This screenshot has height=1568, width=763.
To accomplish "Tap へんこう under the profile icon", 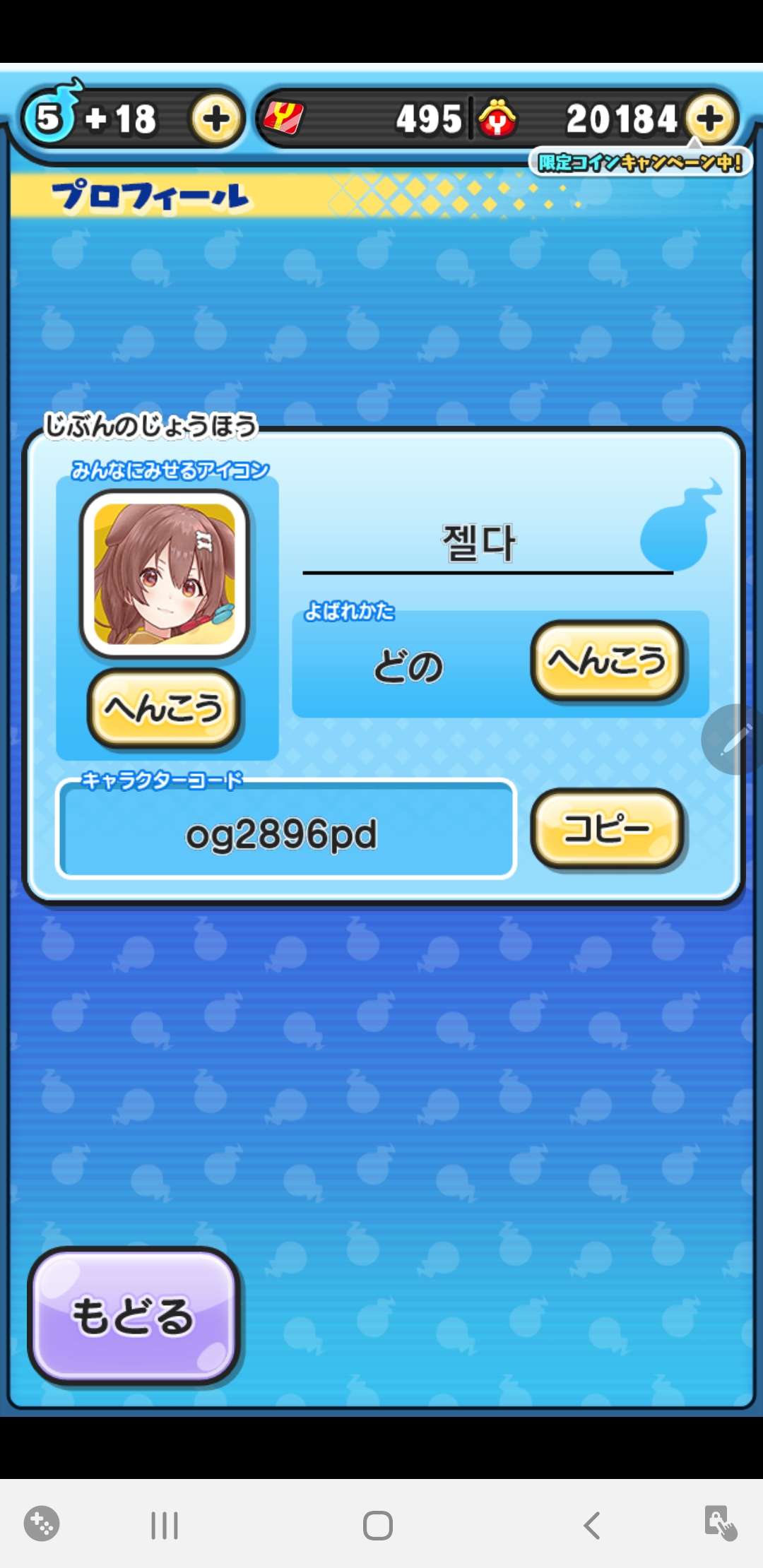I will [164, 708].
